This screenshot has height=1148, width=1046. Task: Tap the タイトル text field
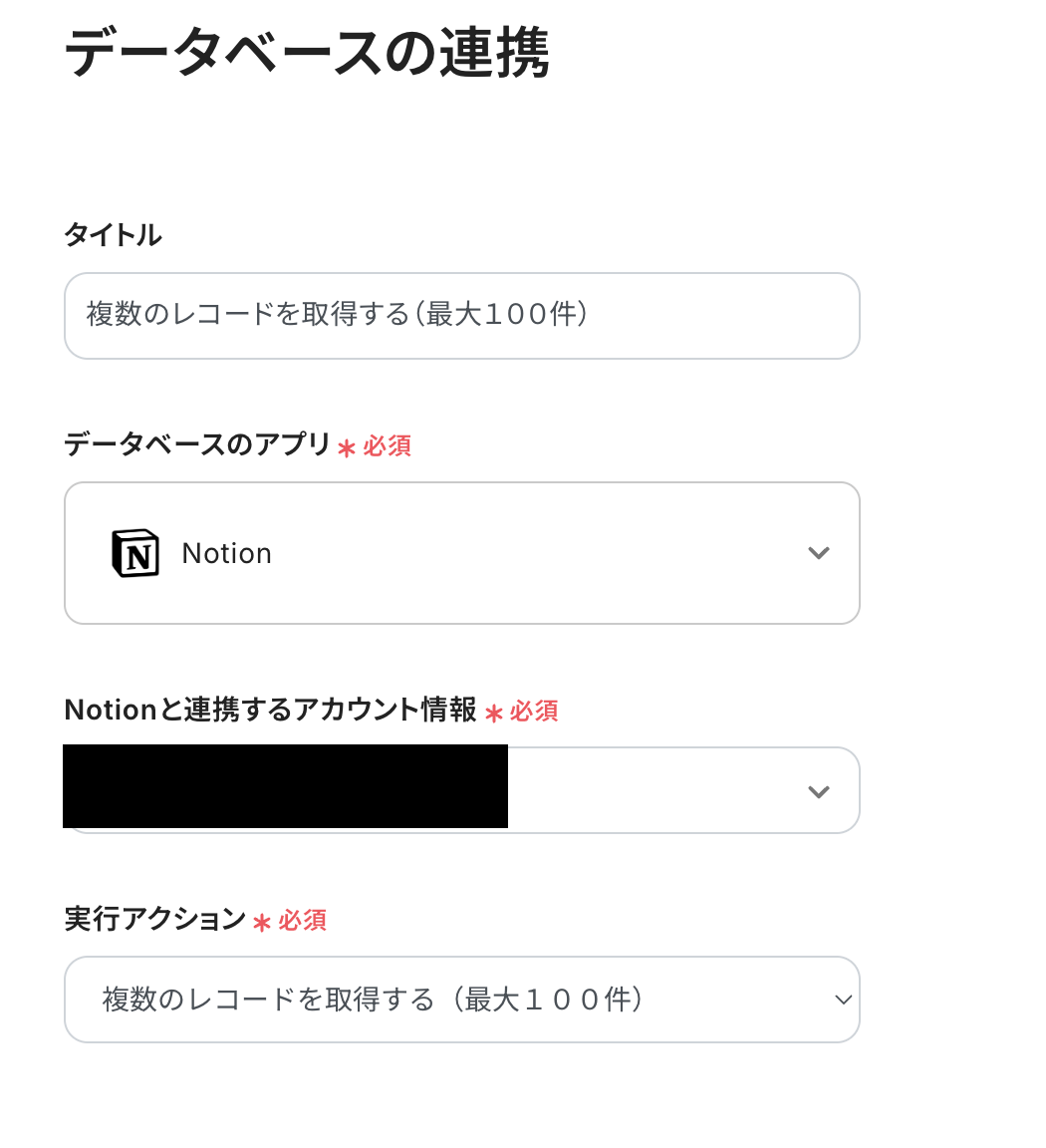461,316
